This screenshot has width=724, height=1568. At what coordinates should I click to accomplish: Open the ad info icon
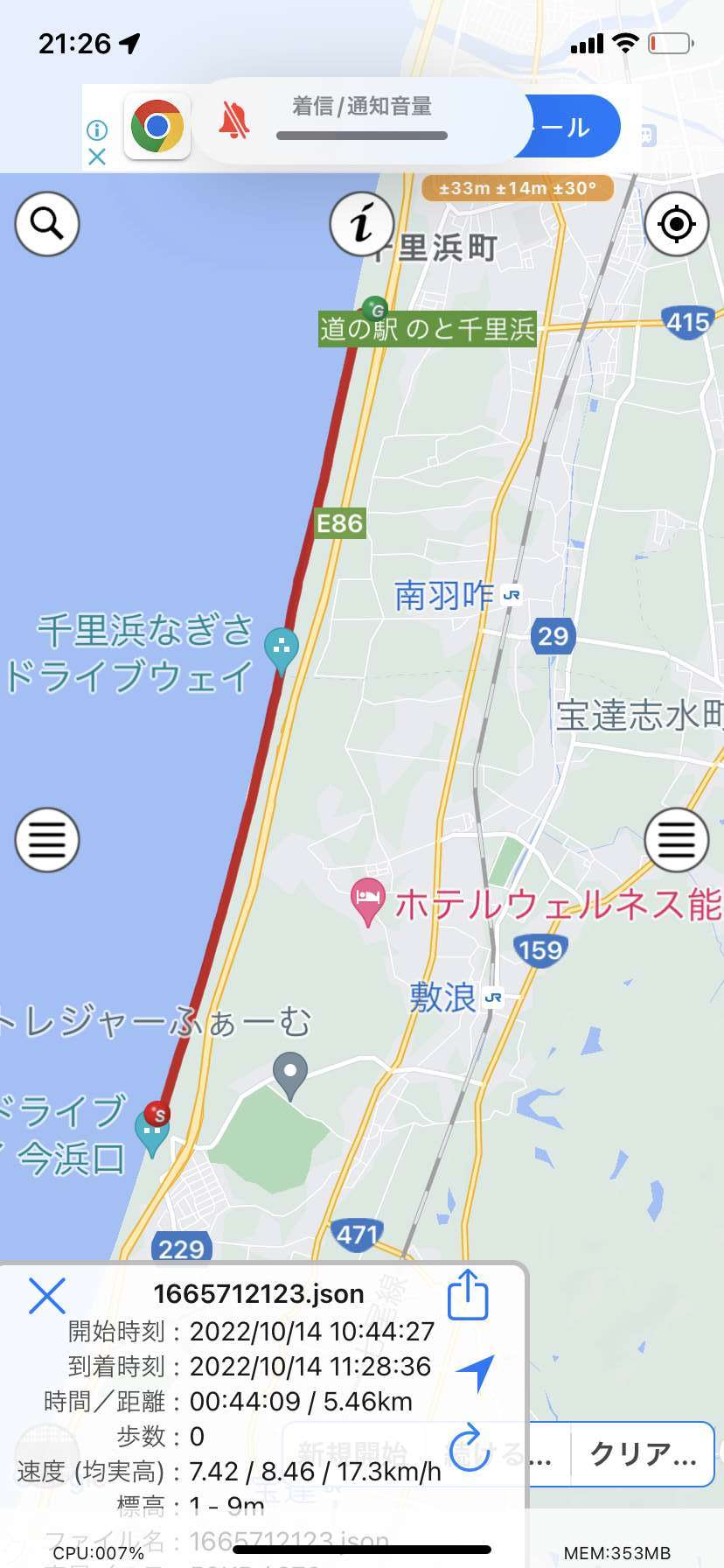[97, 130]
